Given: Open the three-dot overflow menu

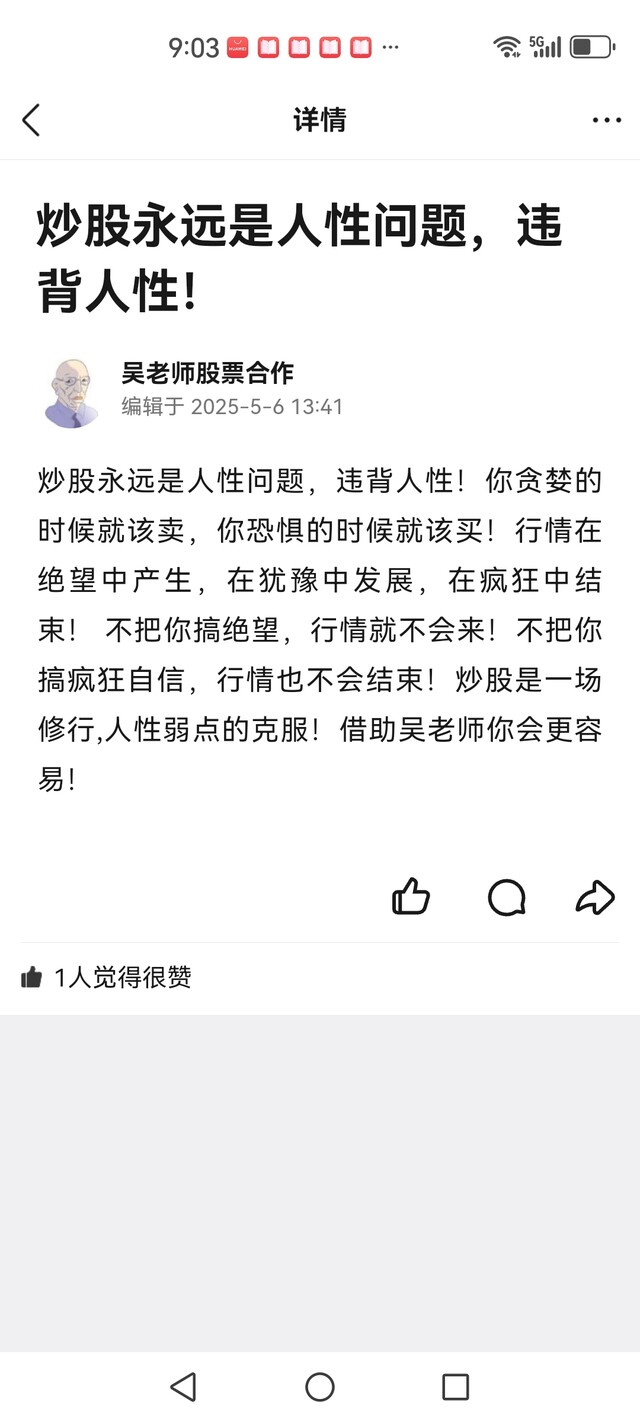Looking at the screenshot, I should click(x=606, y=120).
